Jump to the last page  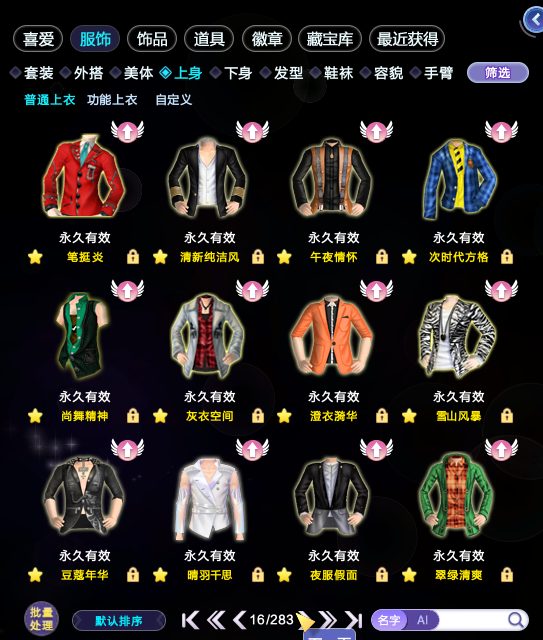(x=354, y=620)
